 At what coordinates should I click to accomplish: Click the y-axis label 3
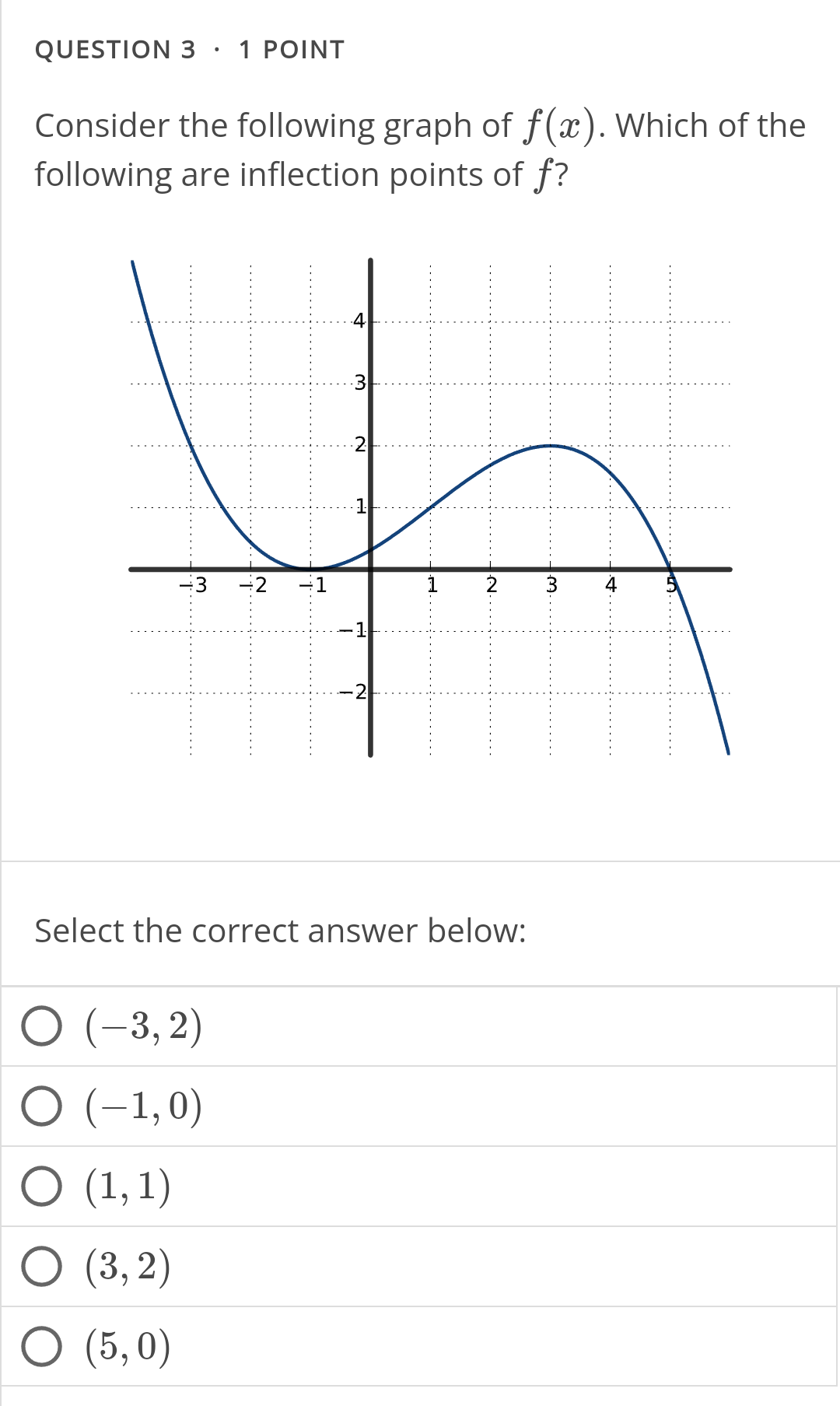pyautogui.click(x=359, y=382)
